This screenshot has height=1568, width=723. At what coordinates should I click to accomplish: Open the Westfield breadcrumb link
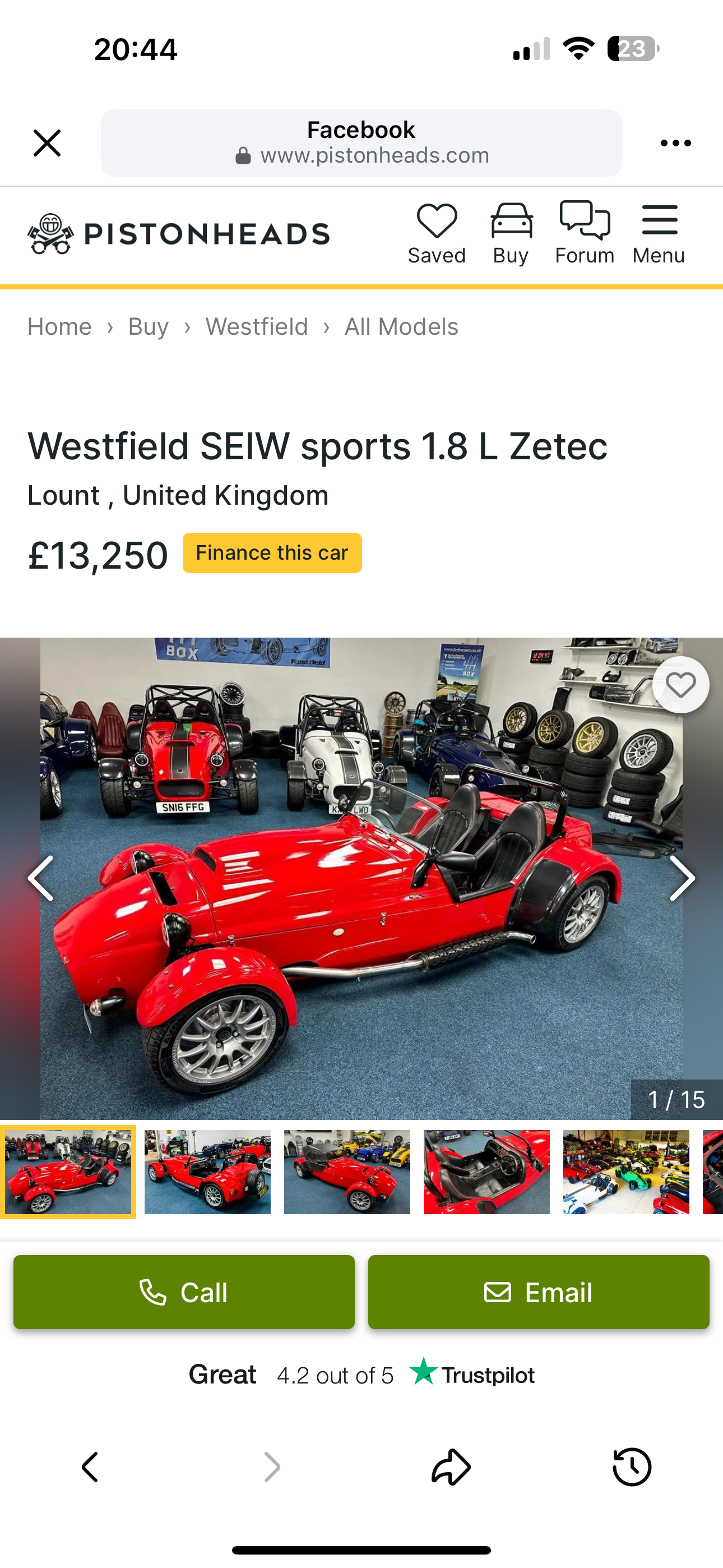tap(257, 327)
